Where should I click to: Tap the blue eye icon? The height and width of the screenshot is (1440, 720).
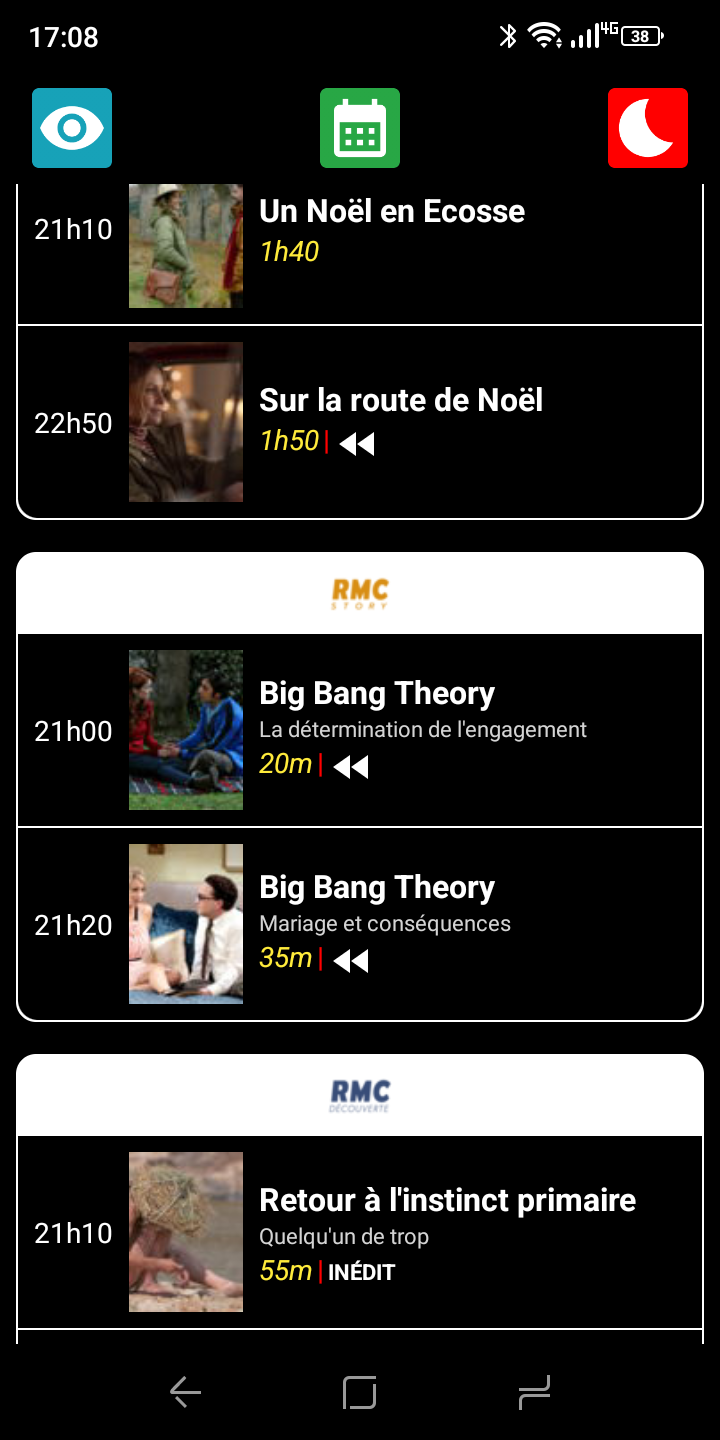tap(72, 128)
